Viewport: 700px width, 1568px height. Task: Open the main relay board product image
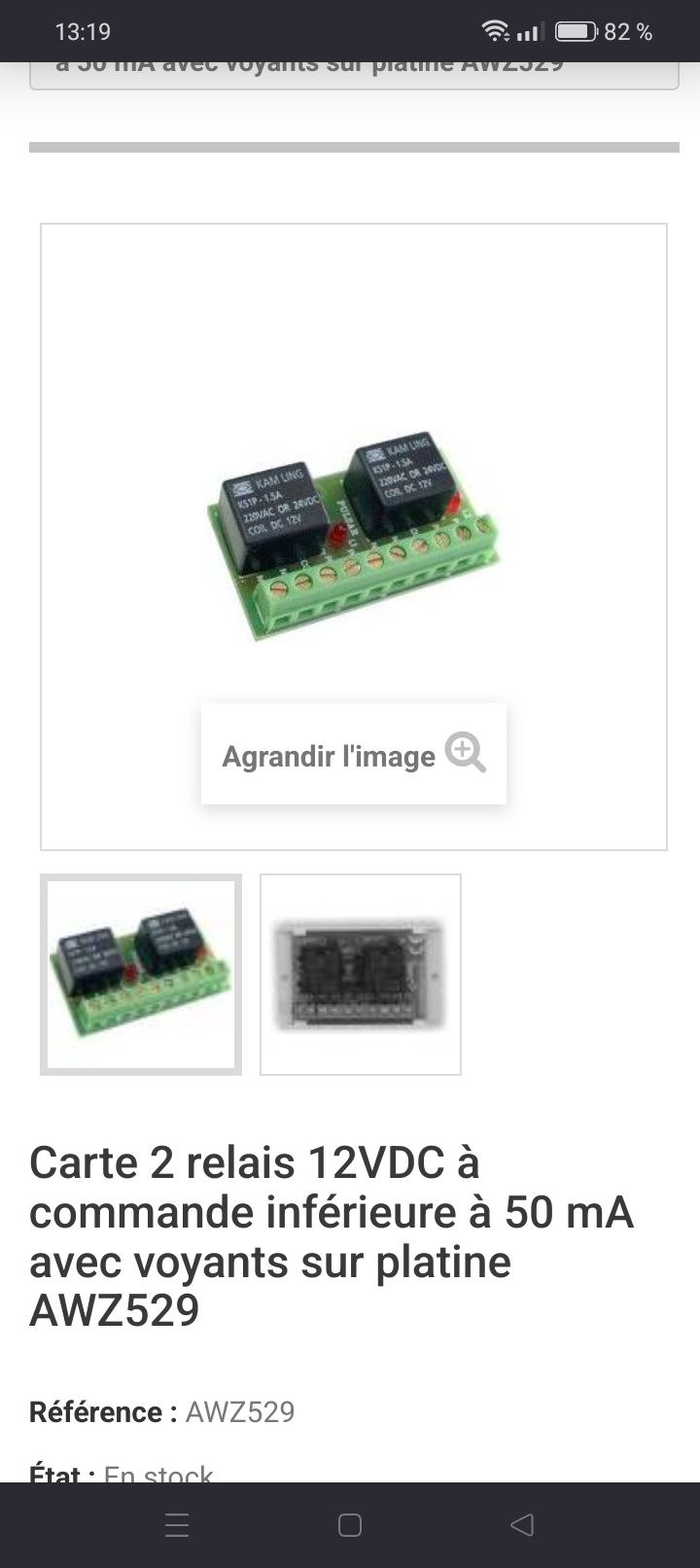(x=353, y=535)
